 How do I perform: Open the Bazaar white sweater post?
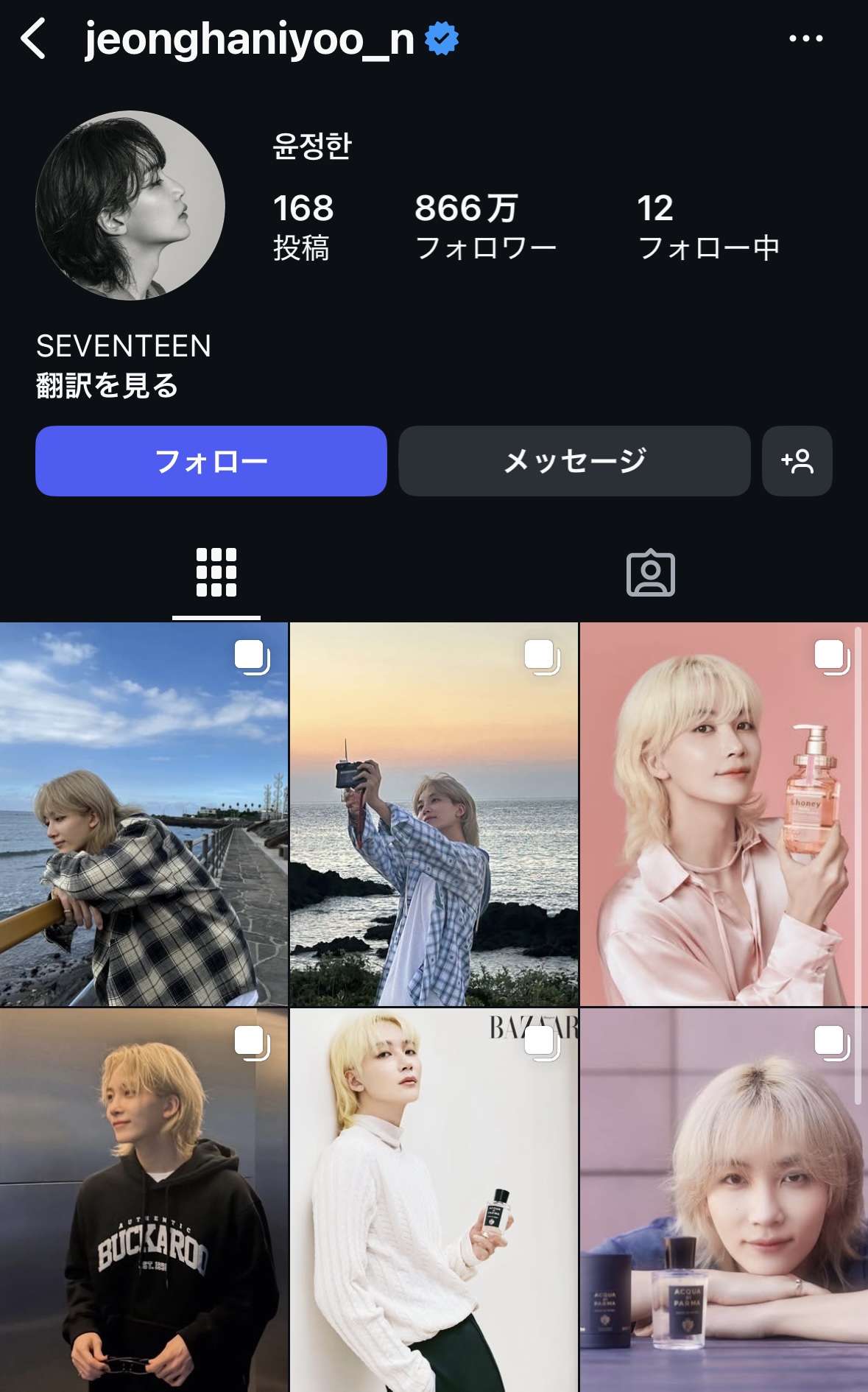434,1201
